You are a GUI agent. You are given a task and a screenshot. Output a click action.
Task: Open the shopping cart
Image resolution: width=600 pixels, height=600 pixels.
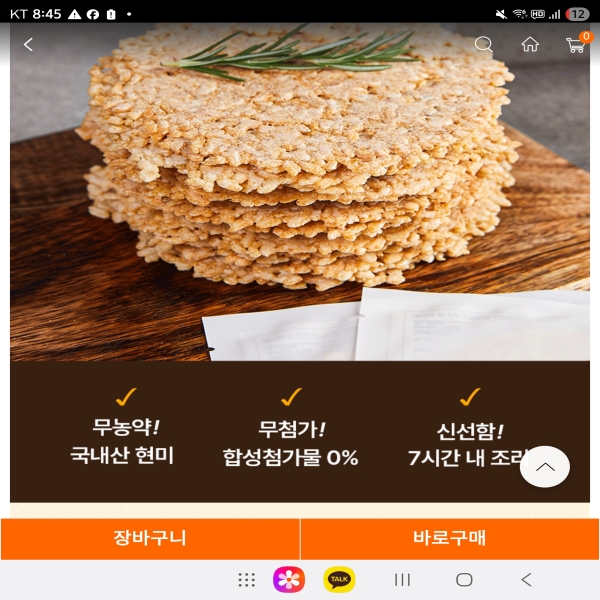click(576, 44)
